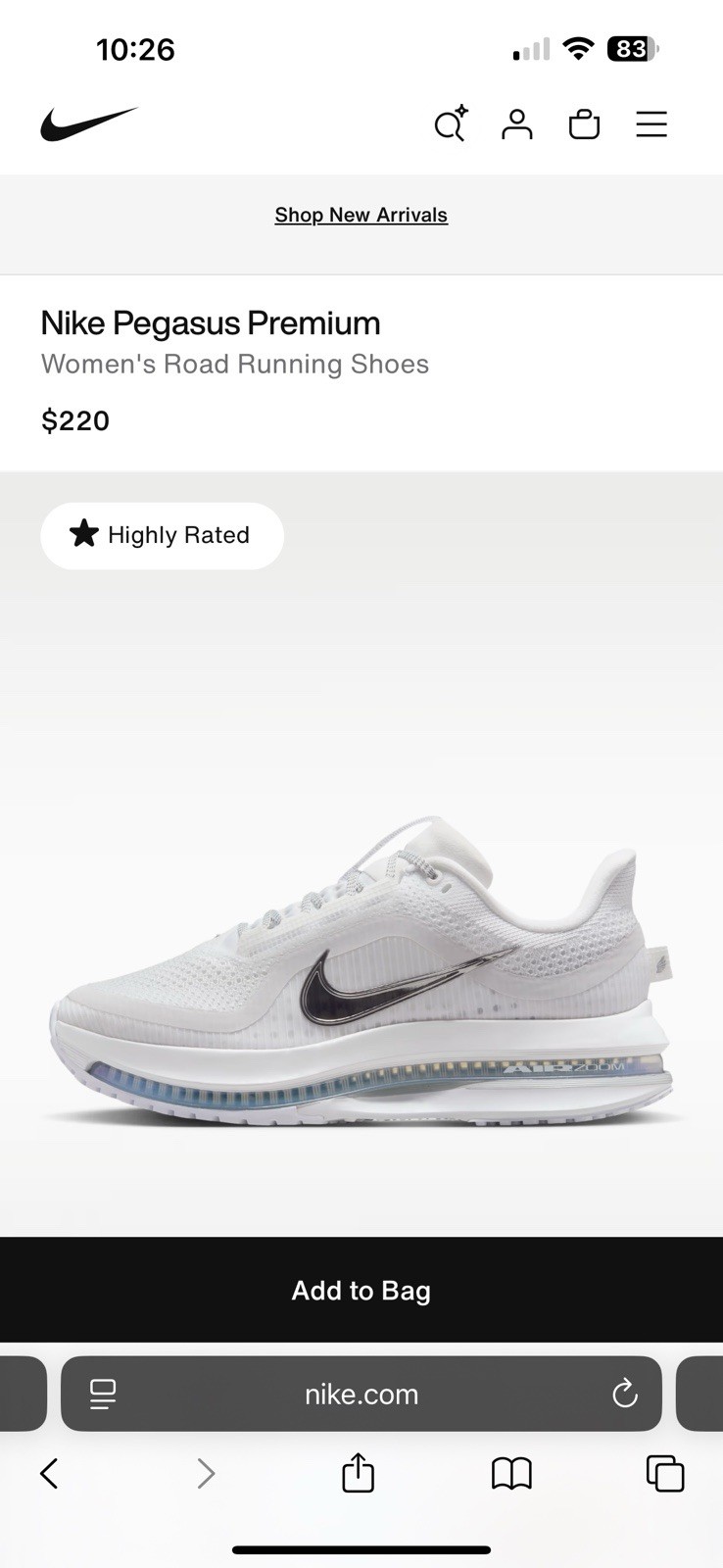
Task: Open the Nike search icon
Action: pos(451,124)
